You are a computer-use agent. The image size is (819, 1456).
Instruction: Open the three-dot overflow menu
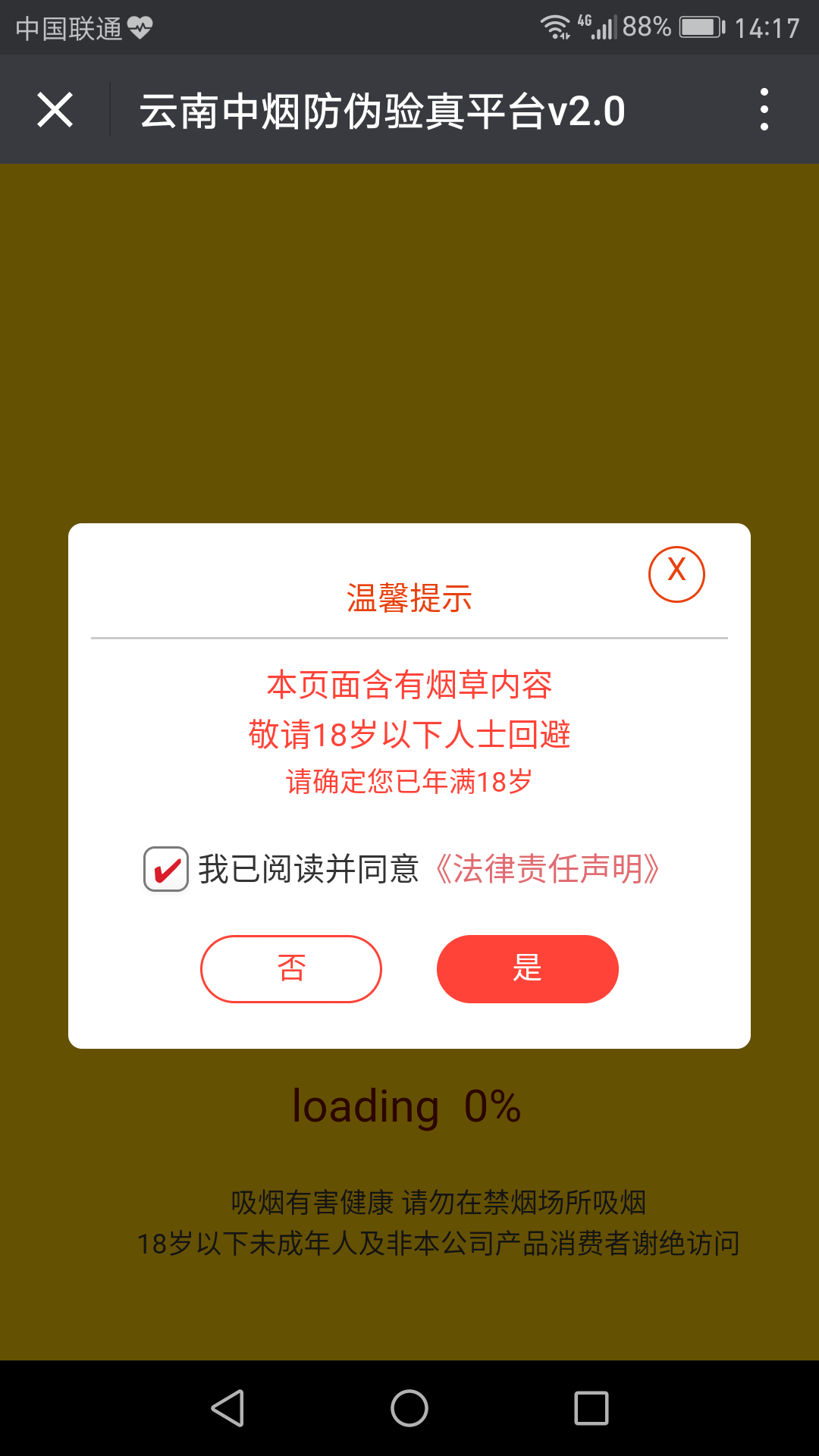point(764,109)
